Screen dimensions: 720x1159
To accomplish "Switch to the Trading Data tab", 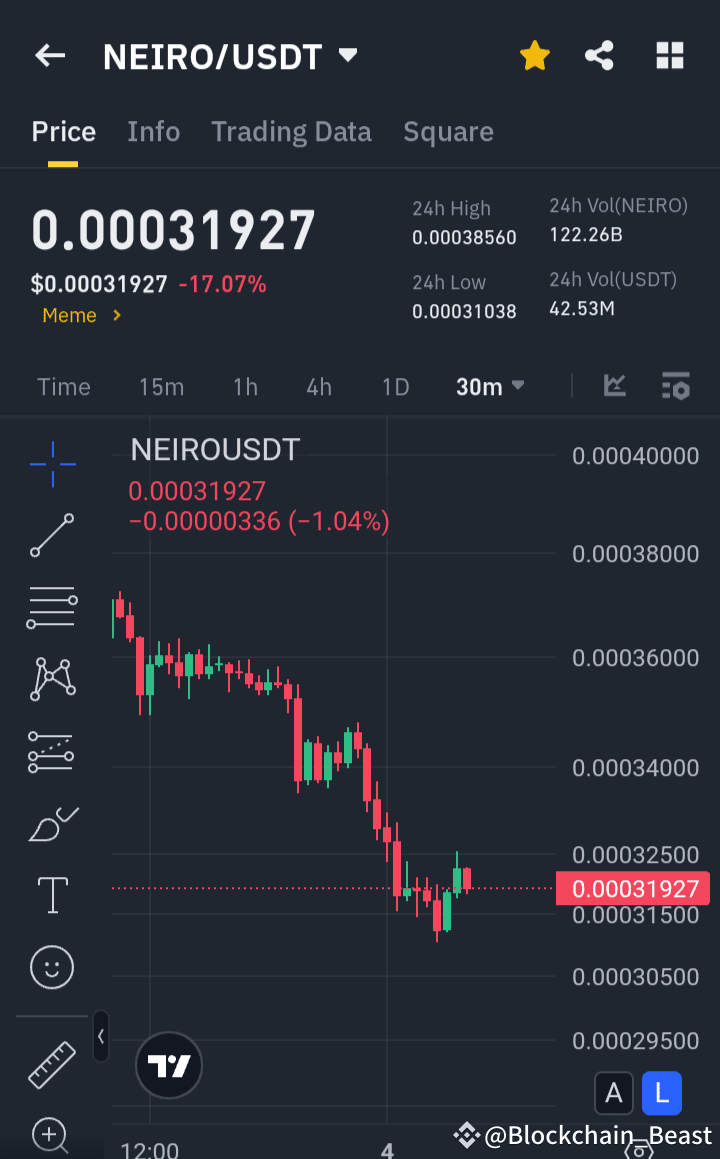I will [291, 131].
